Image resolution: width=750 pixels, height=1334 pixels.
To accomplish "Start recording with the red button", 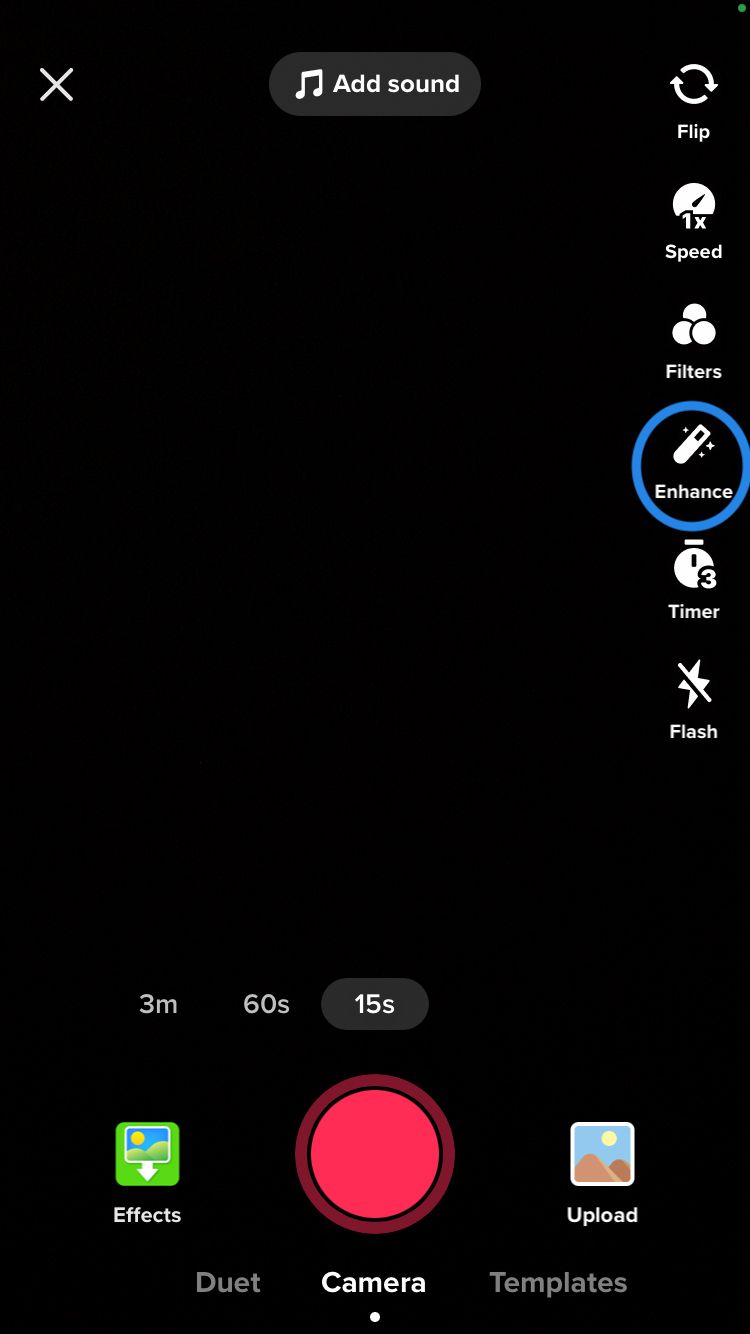I will click(x=375, y=1154).
